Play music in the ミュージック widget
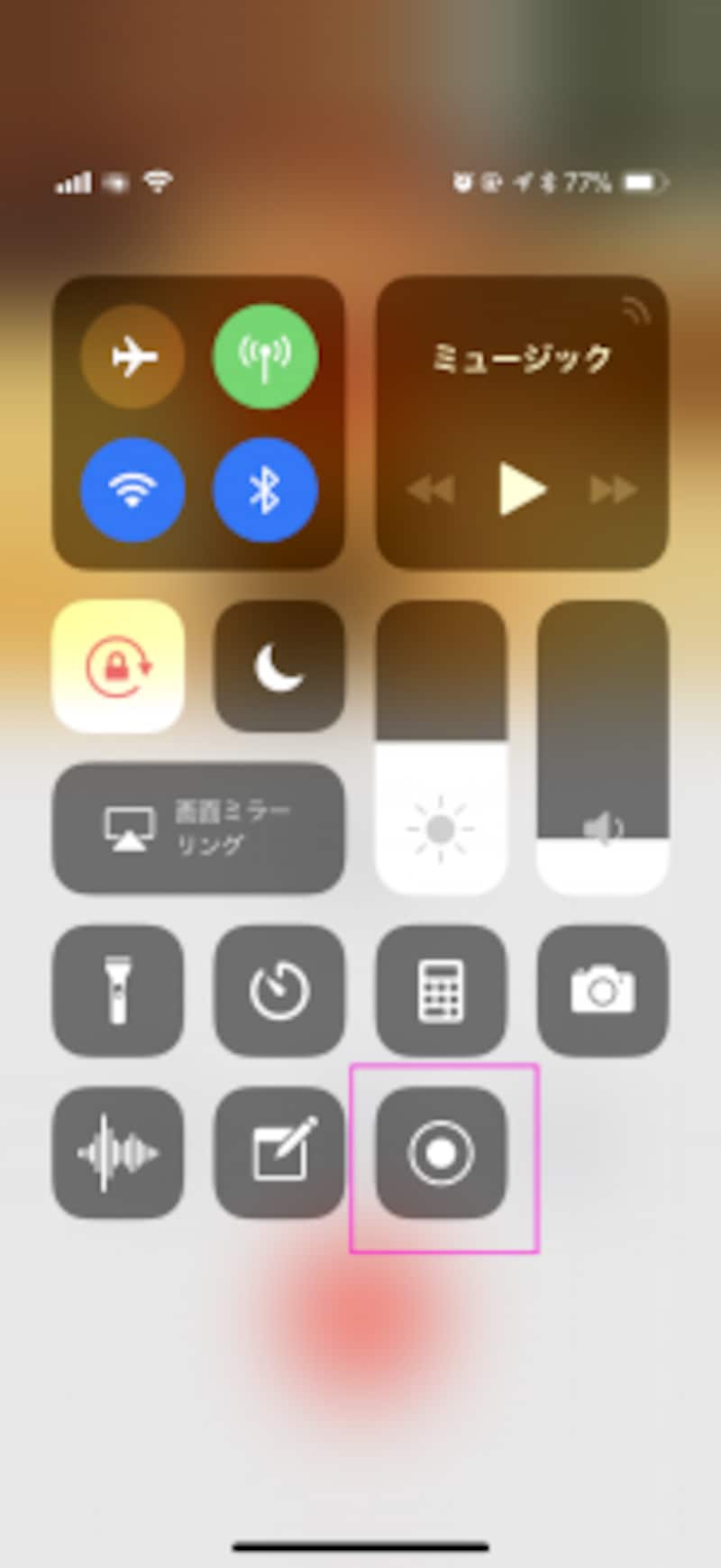Viewport: 721px width, 1568px height. [x=523, y=490]
